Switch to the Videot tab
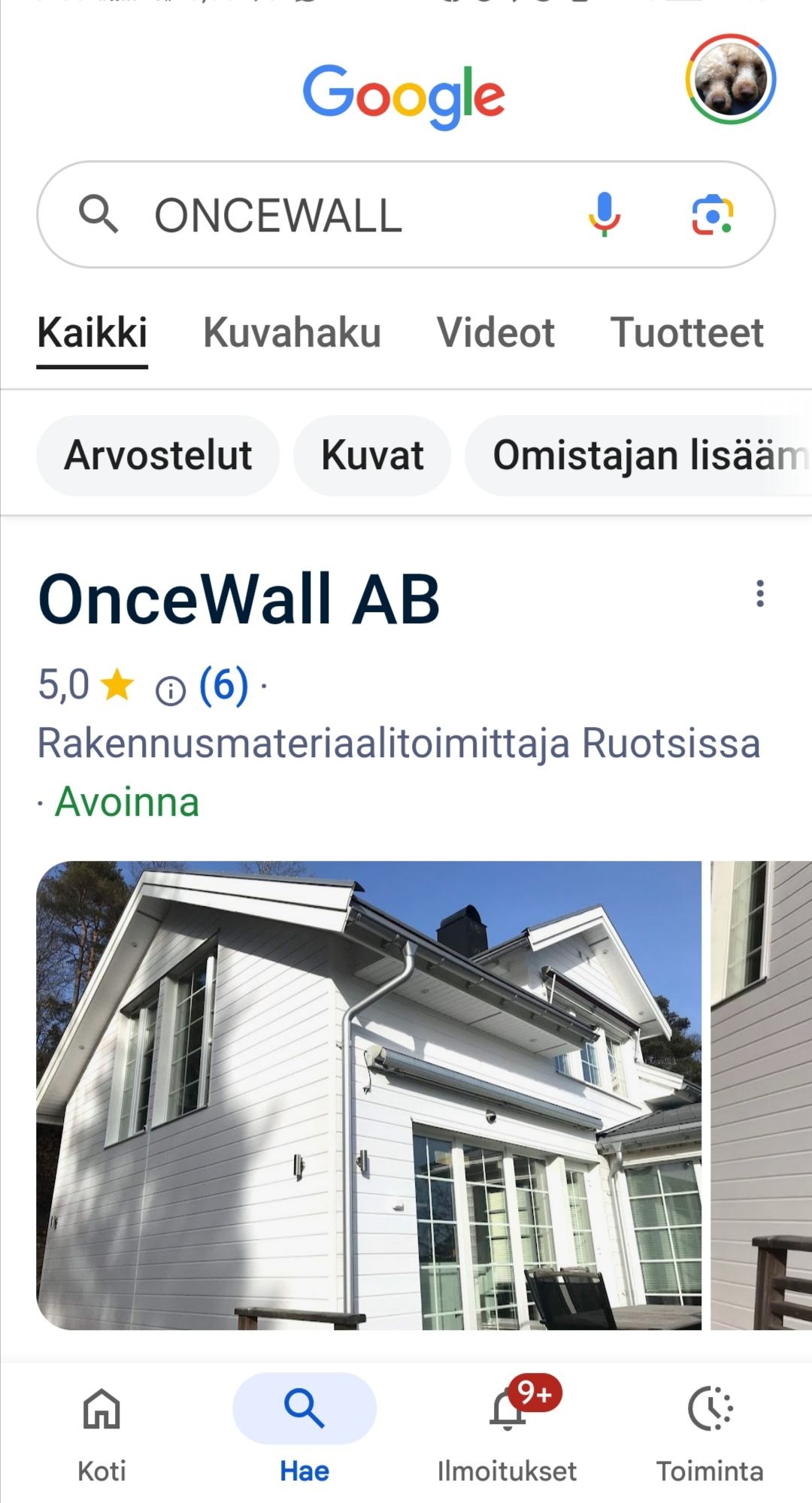The width and height of the screenshot is (812, 1503). pyautogui.click(x=495, y=332)
